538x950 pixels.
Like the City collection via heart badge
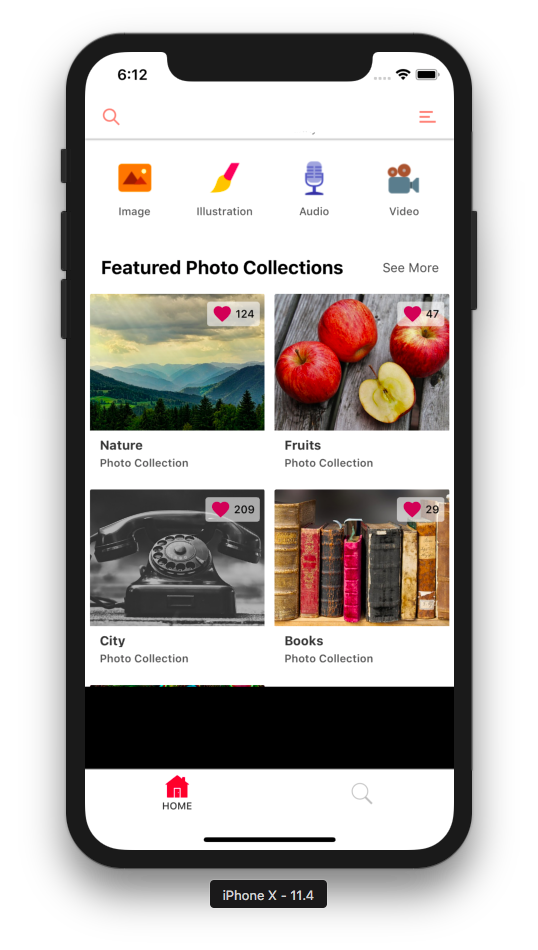[233, 510]
